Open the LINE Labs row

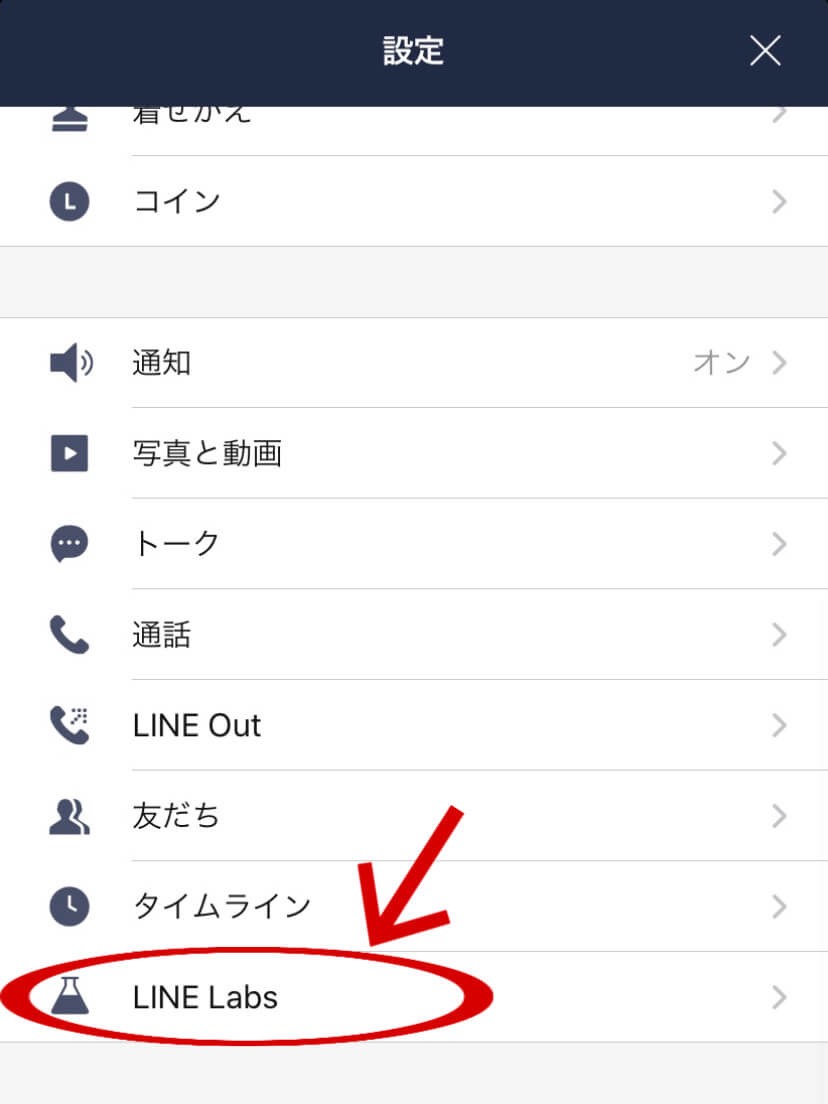coord(414,997)
